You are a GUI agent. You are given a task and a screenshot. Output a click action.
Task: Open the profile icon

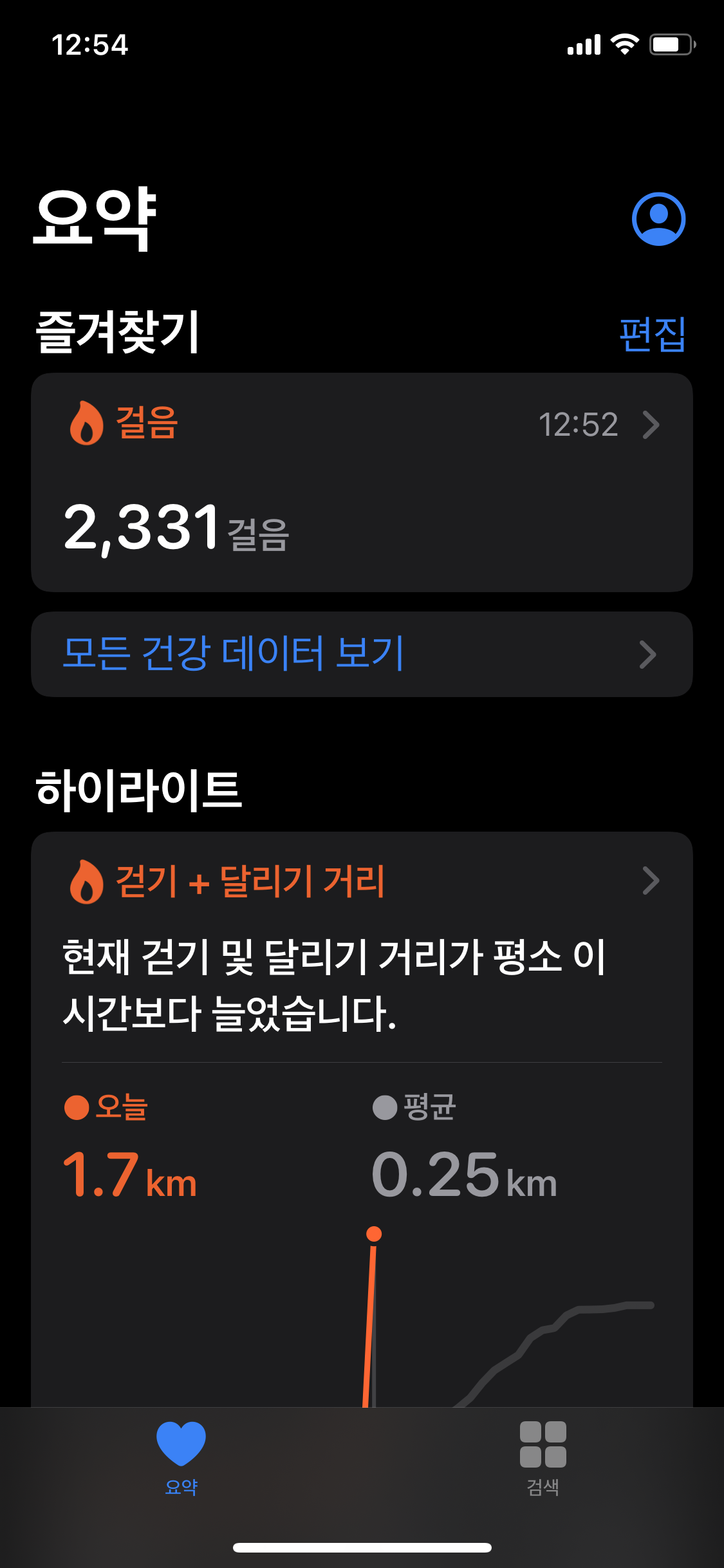[x=658, y=219]
